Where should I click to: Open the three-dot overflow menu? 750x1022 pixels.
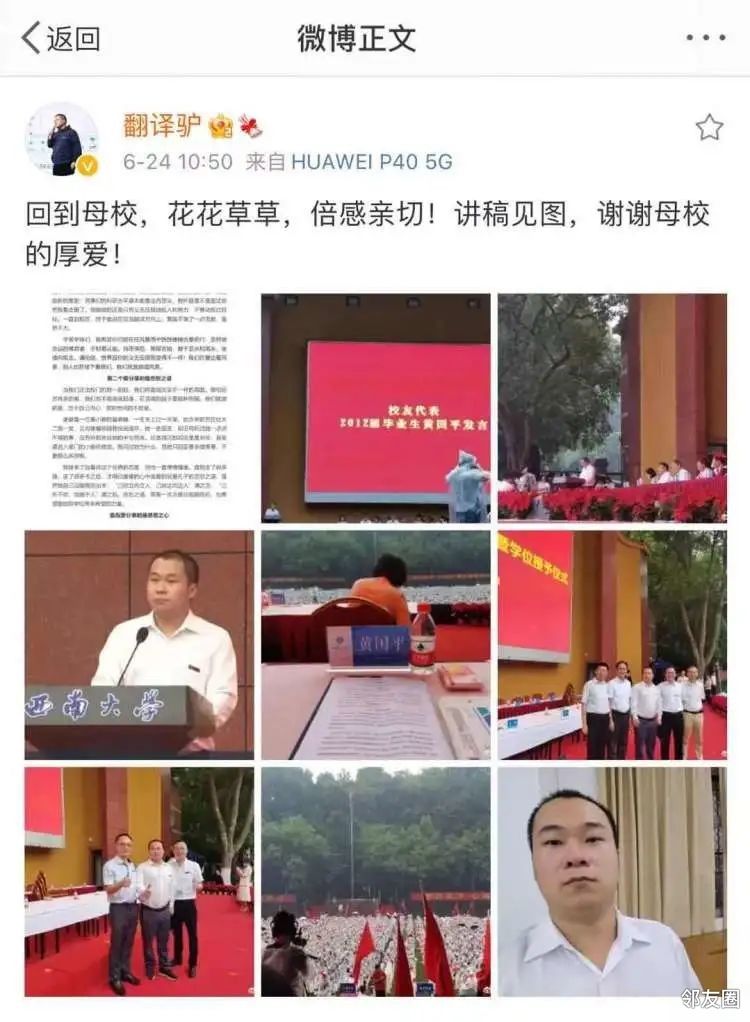(x=705, y=38)
